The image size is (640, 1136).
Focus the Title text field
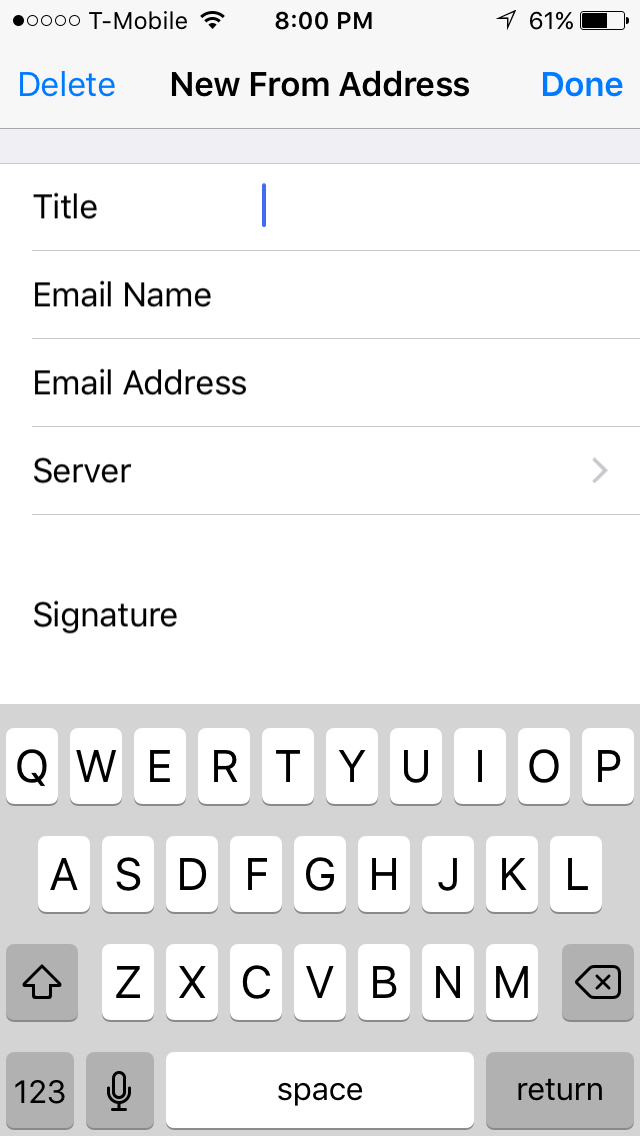(x=320, y=206)
